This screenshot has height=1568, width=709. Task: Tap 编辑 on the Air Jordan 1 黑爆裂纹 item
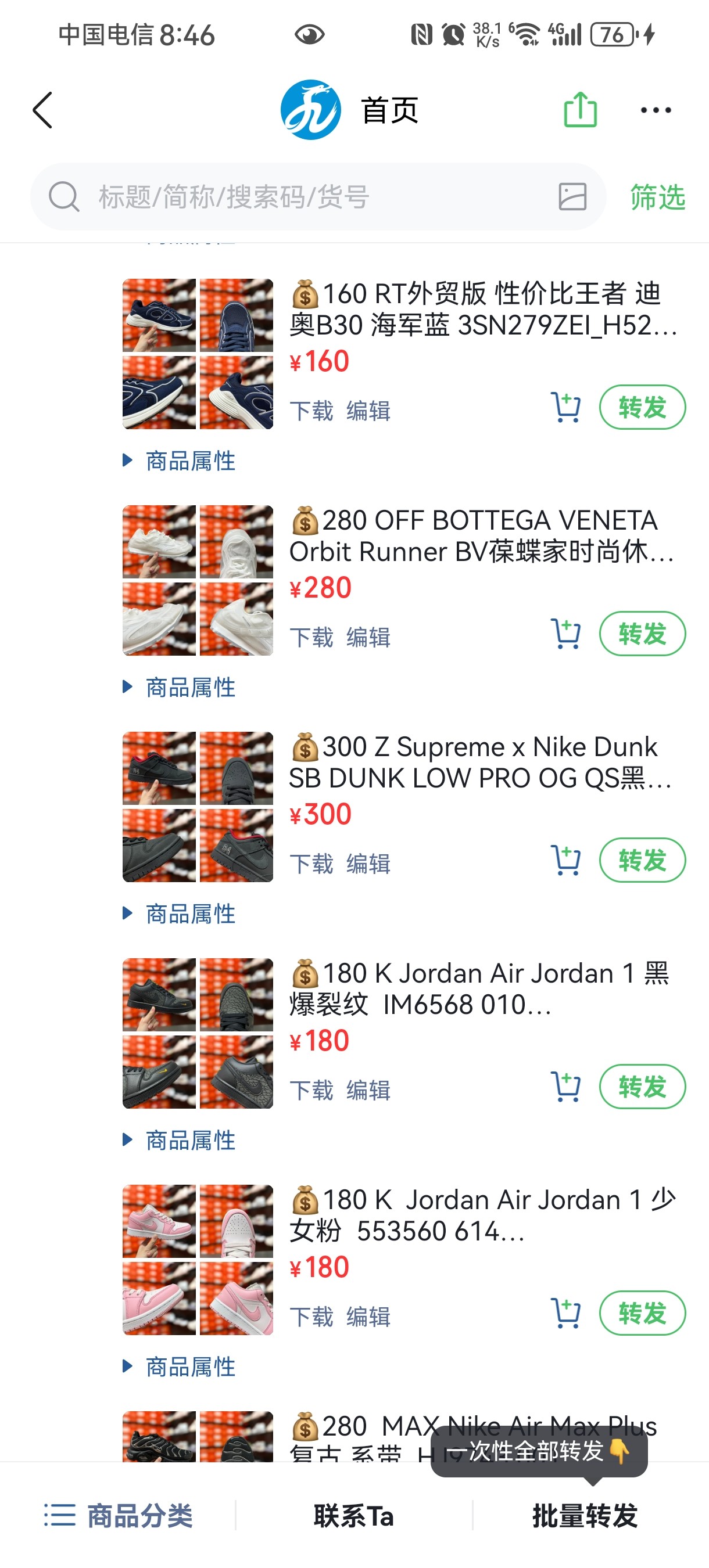[368, 1089]
